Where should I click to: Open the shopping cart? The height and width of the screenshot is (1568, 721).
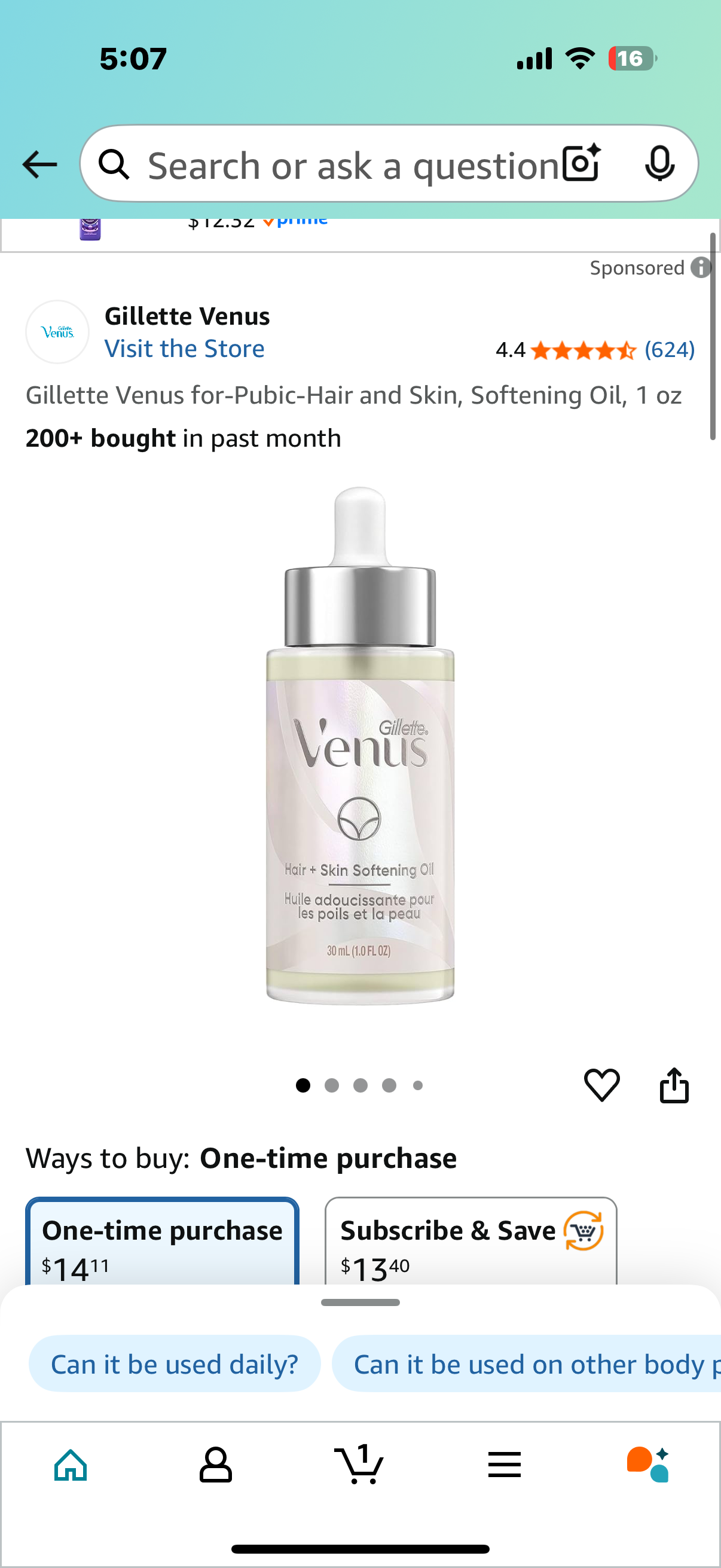(359, 1465)
